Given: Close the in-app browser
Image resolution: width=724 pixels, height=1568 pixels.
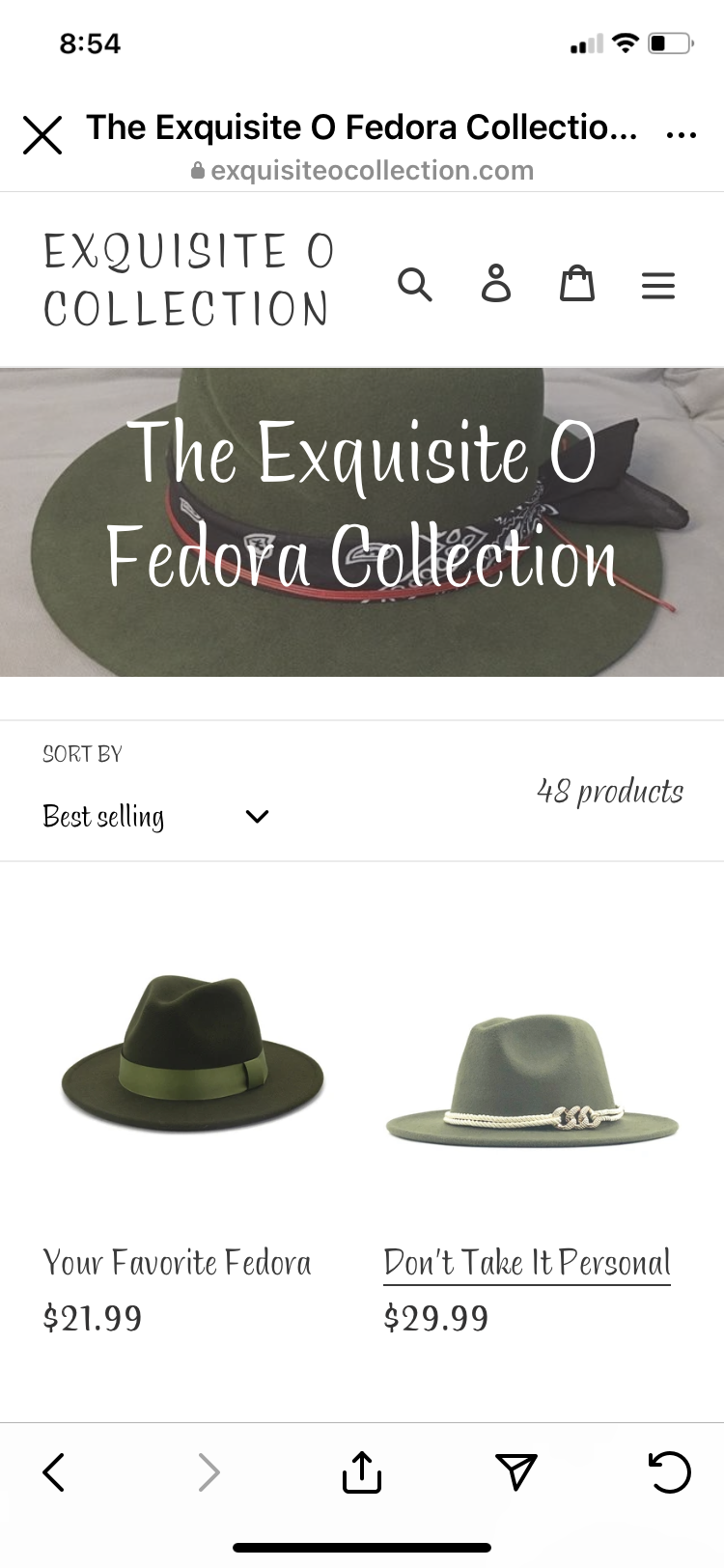Looking at the screenshot, I should (x=42, y=135).
